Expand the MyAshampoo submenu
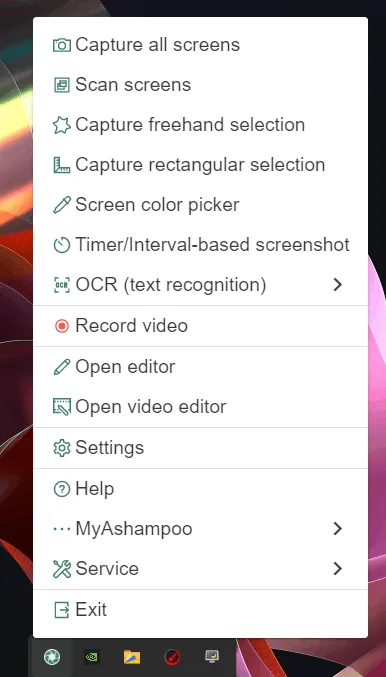 pyautogui.click(x=200, y=529)
